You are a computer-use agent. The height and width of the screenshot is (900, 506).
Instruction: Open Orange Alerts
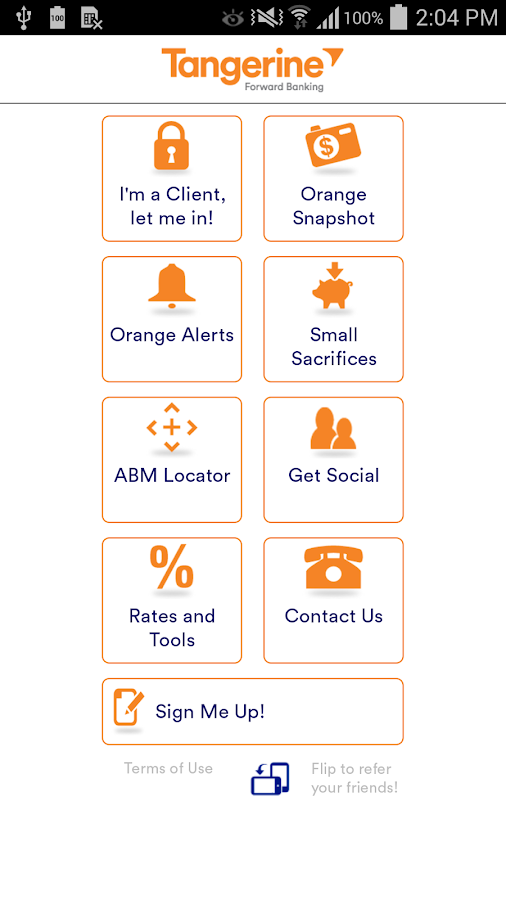click(172, 319)
